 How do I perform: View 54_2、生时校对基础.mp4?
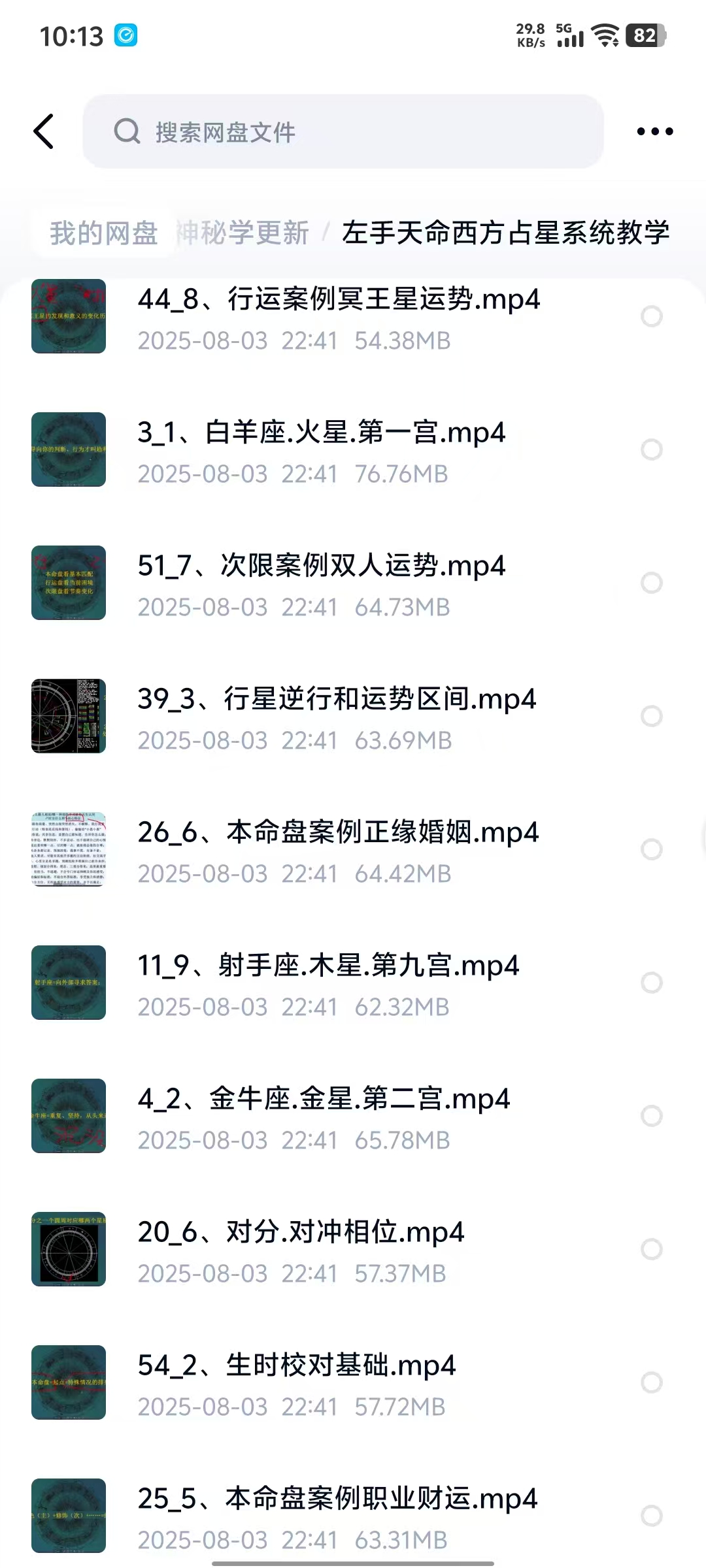point(296,1365)
